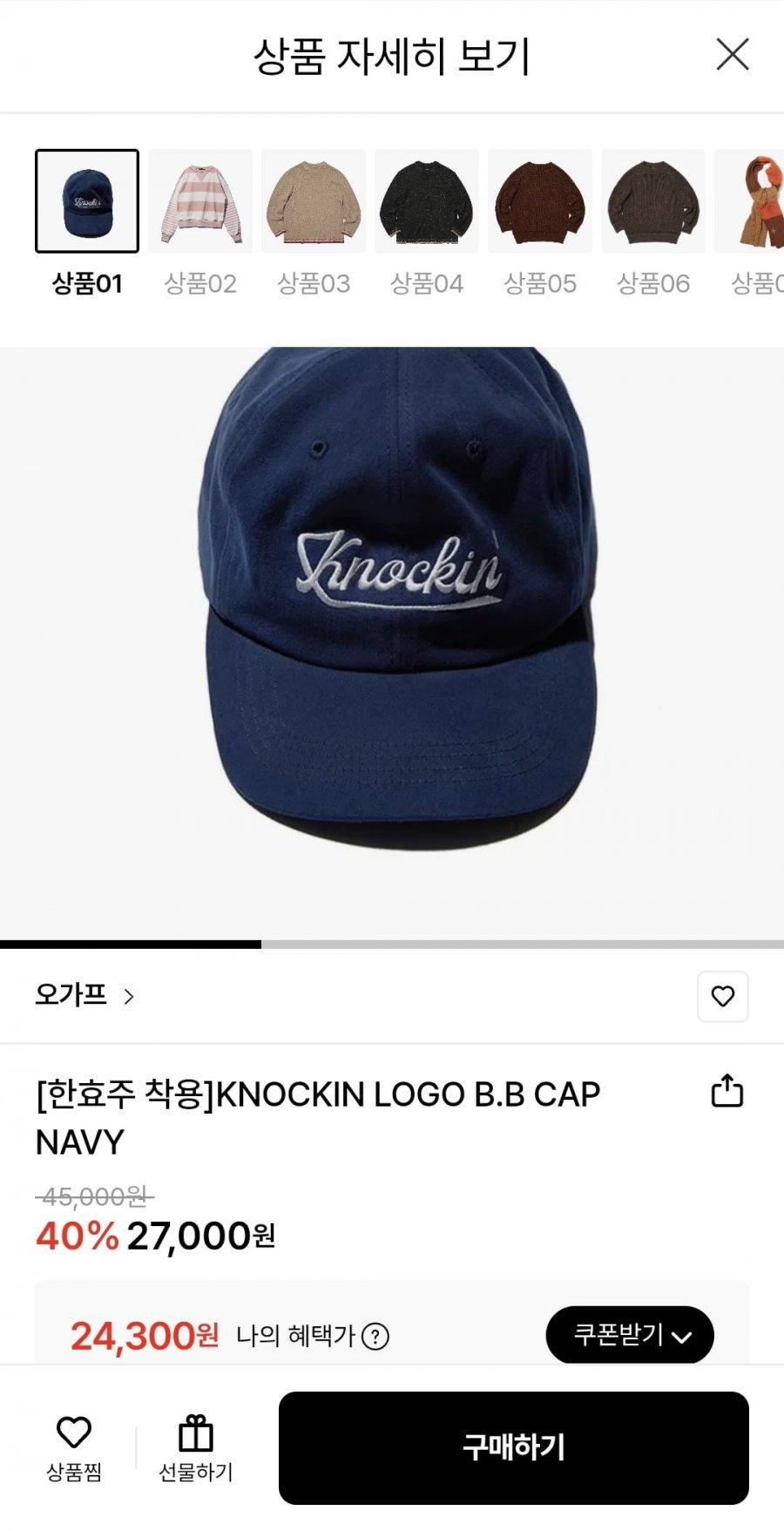Screen dimensions: 784x1531
Task: Tap 구매하기 to buy the cap
Action: (513, 1447)
